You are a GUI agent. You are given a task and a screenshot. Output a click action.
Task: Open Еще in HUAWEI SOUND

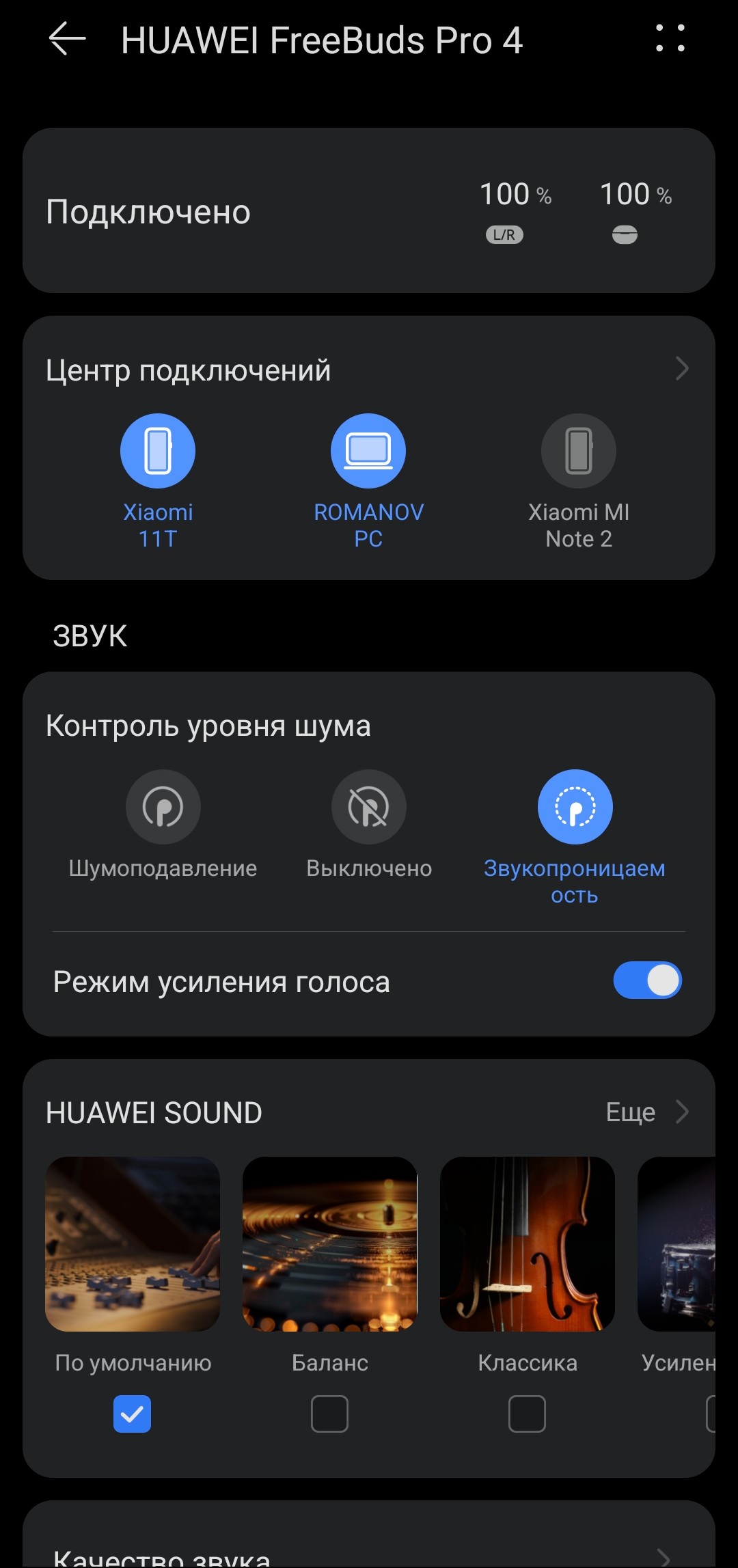646,1112
